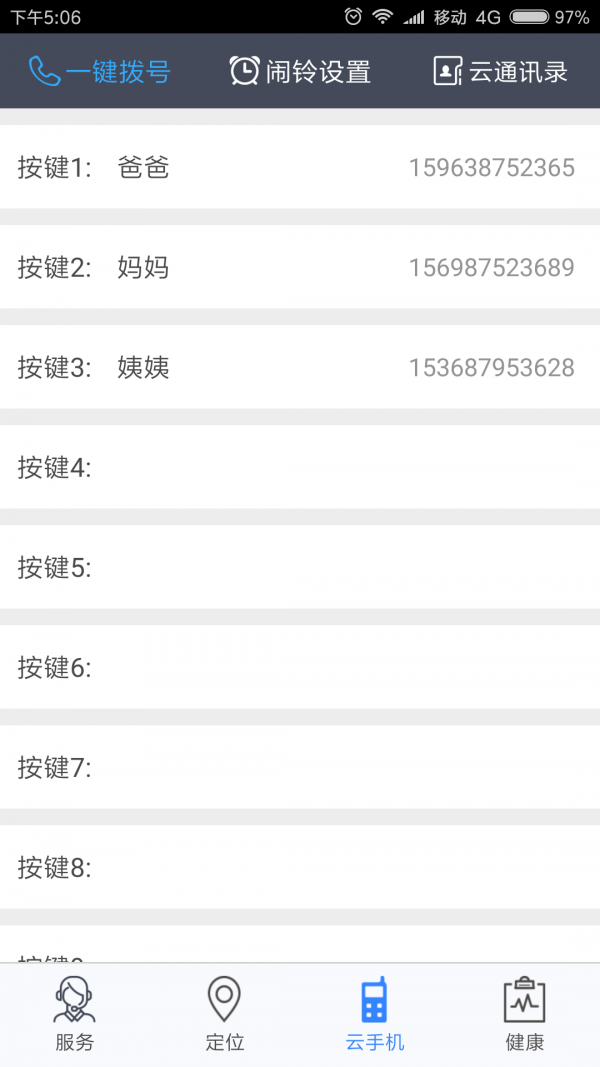The height and width of the screenshot is (1067, 600).
Task: Select the 一键拨号 tab
Action: pyautogui.click(x=99, y=71)
